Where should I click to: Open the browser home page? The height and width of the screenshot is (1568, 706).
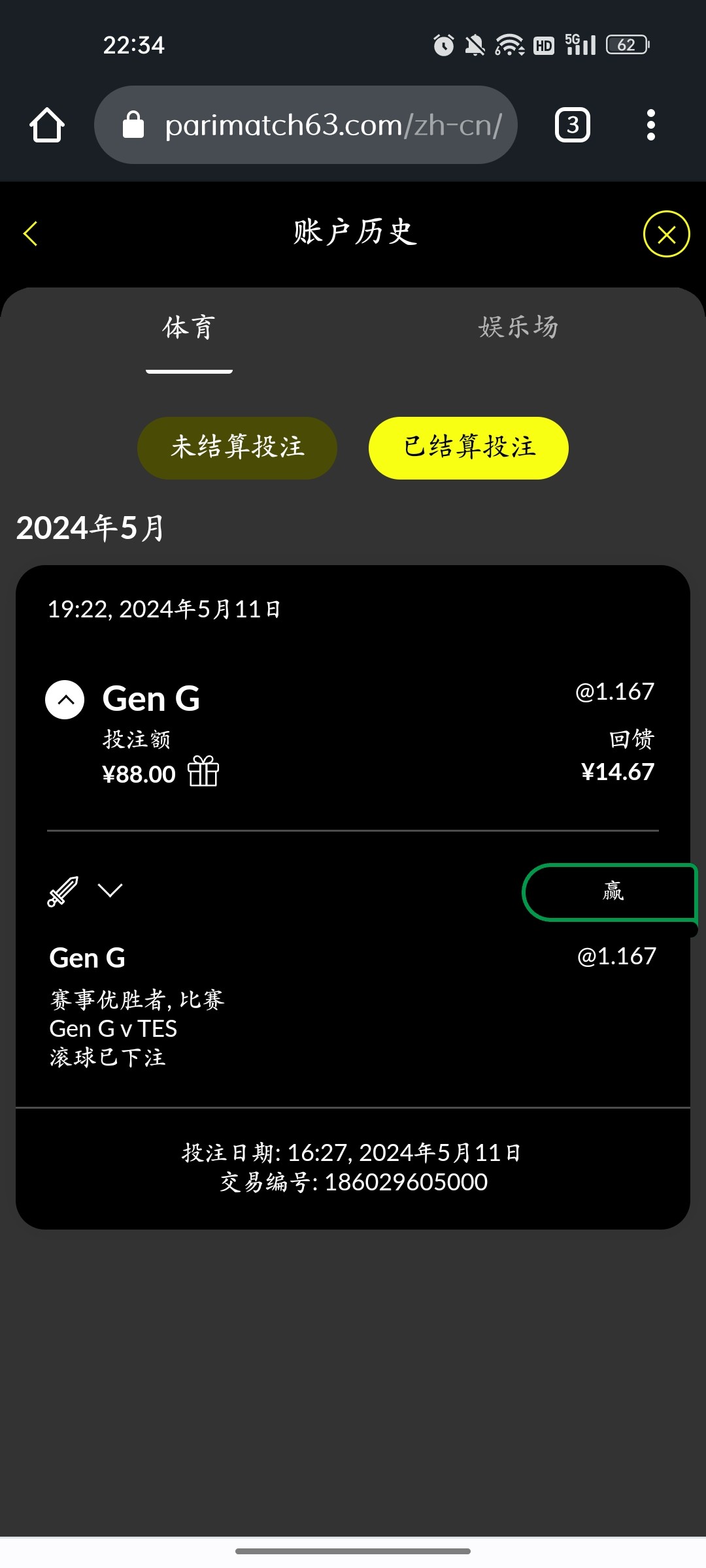click(47, 125)
